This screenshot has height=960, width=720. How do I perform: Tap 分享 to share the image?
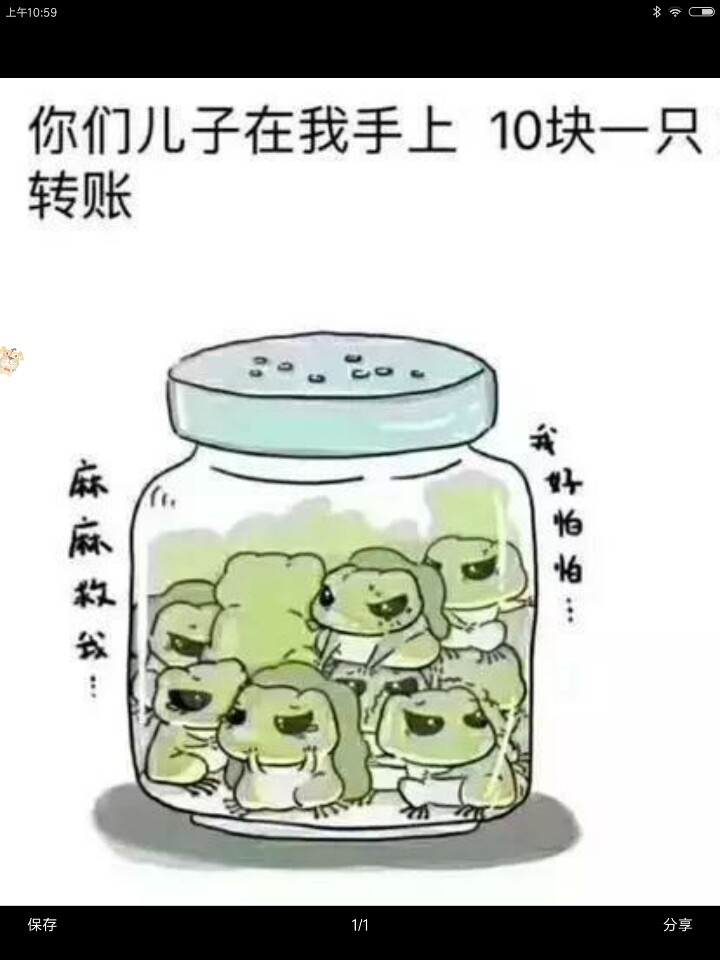click(677, 925)
